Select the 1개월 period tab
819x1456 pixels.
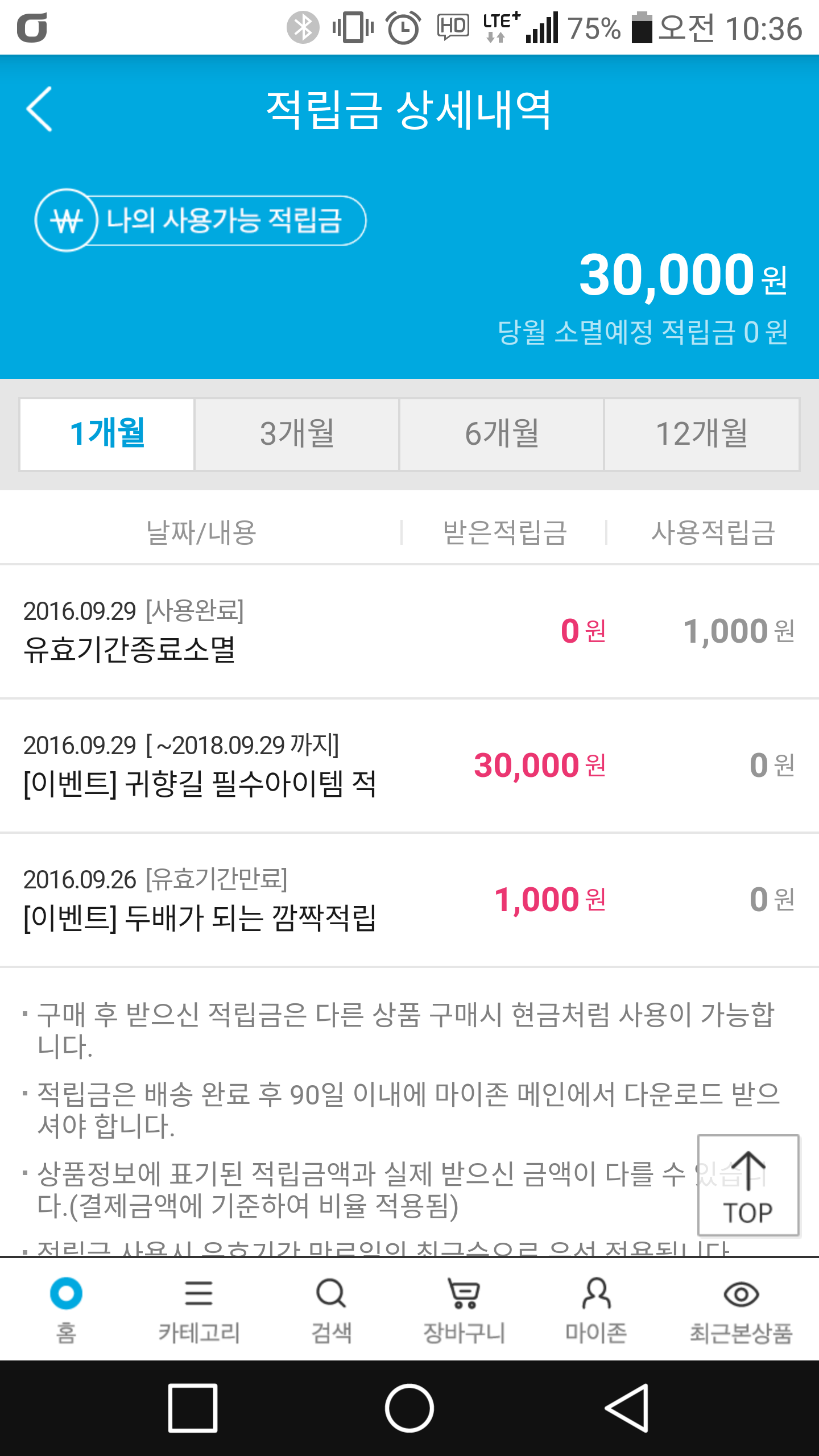pos(107,434)
